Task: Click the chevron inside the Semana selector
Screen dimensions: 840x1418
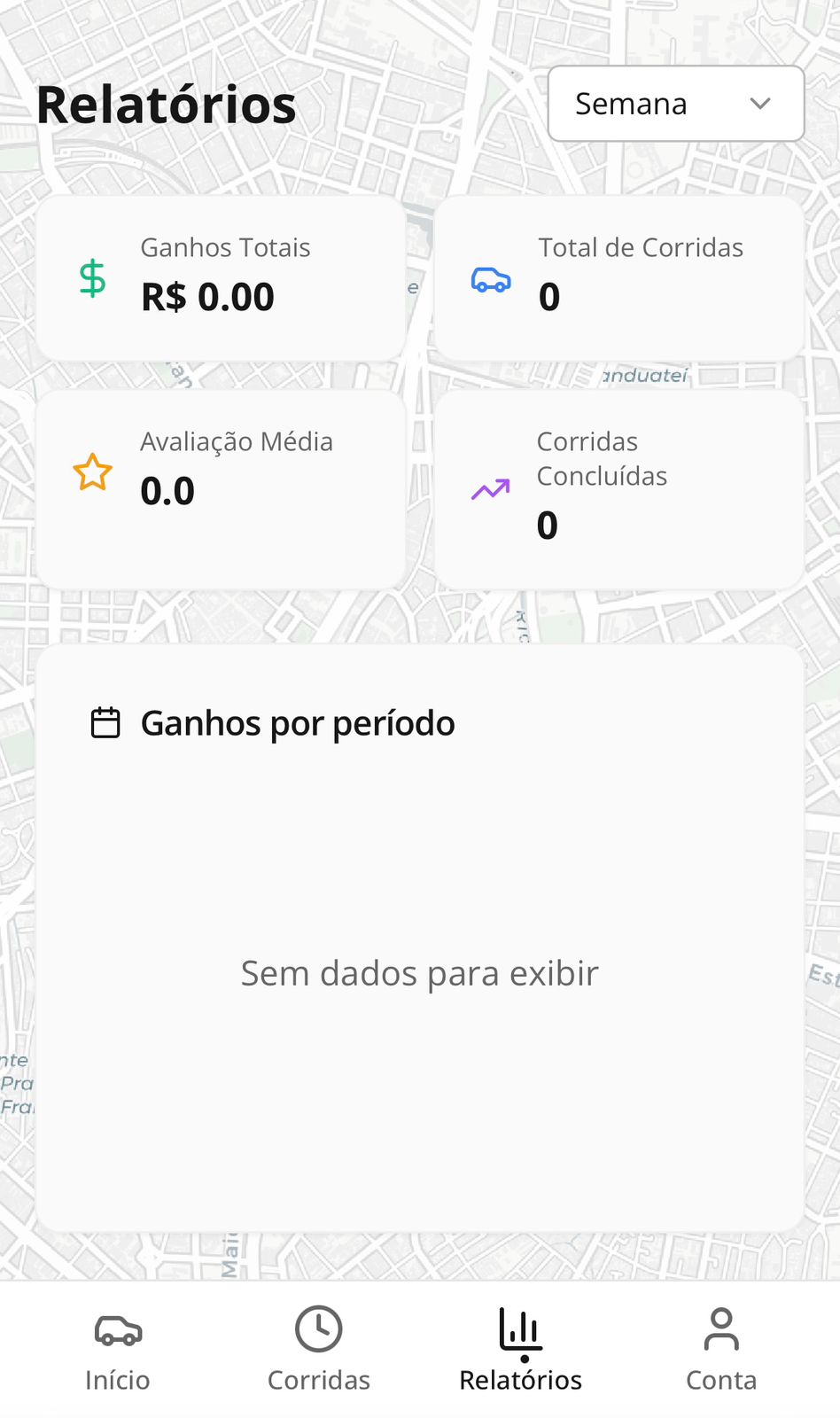Action: (x=760, y=104)
